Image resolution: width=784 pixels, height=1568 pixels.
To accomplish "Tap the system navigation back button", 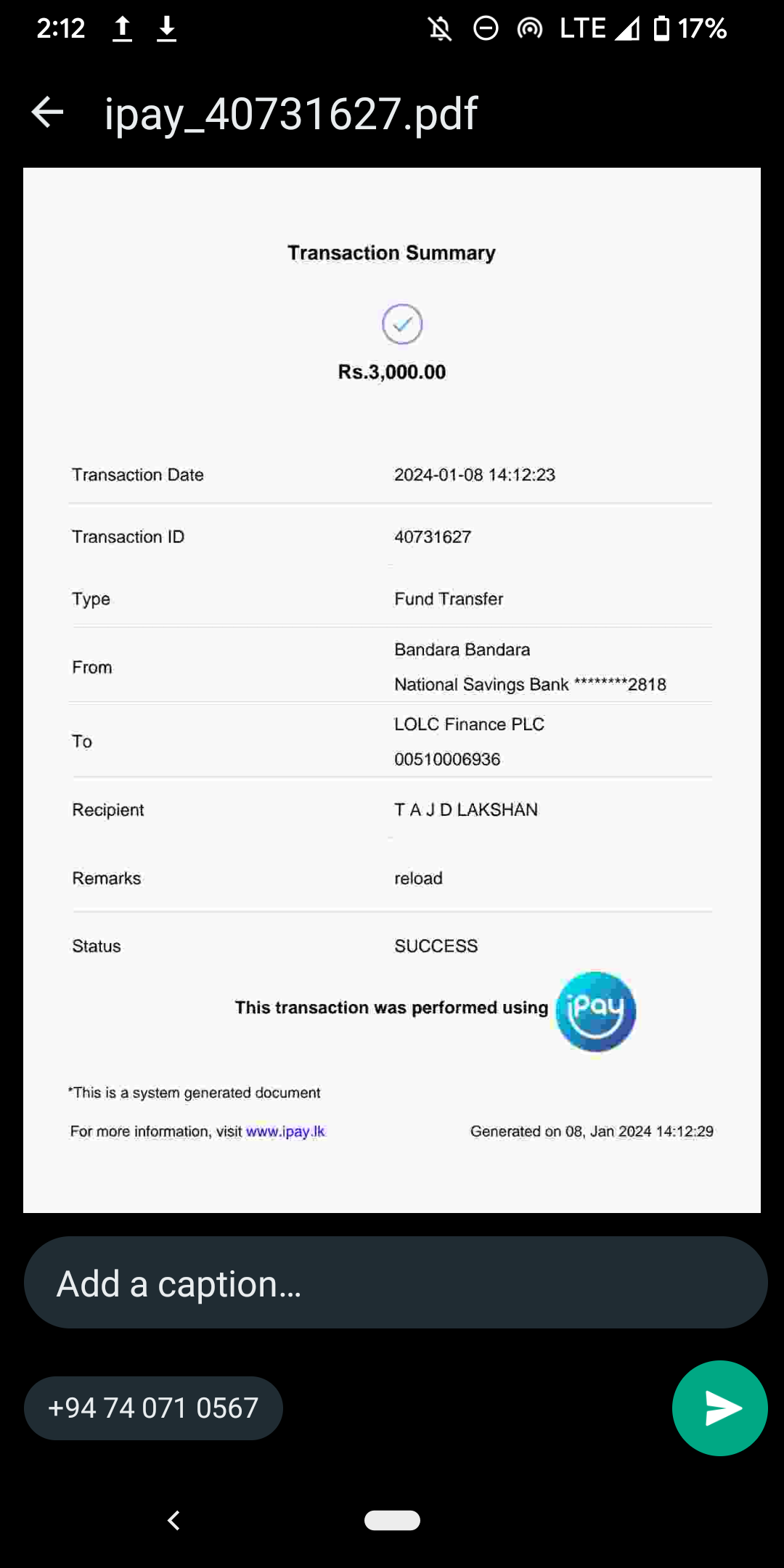I will (173, 1520).
